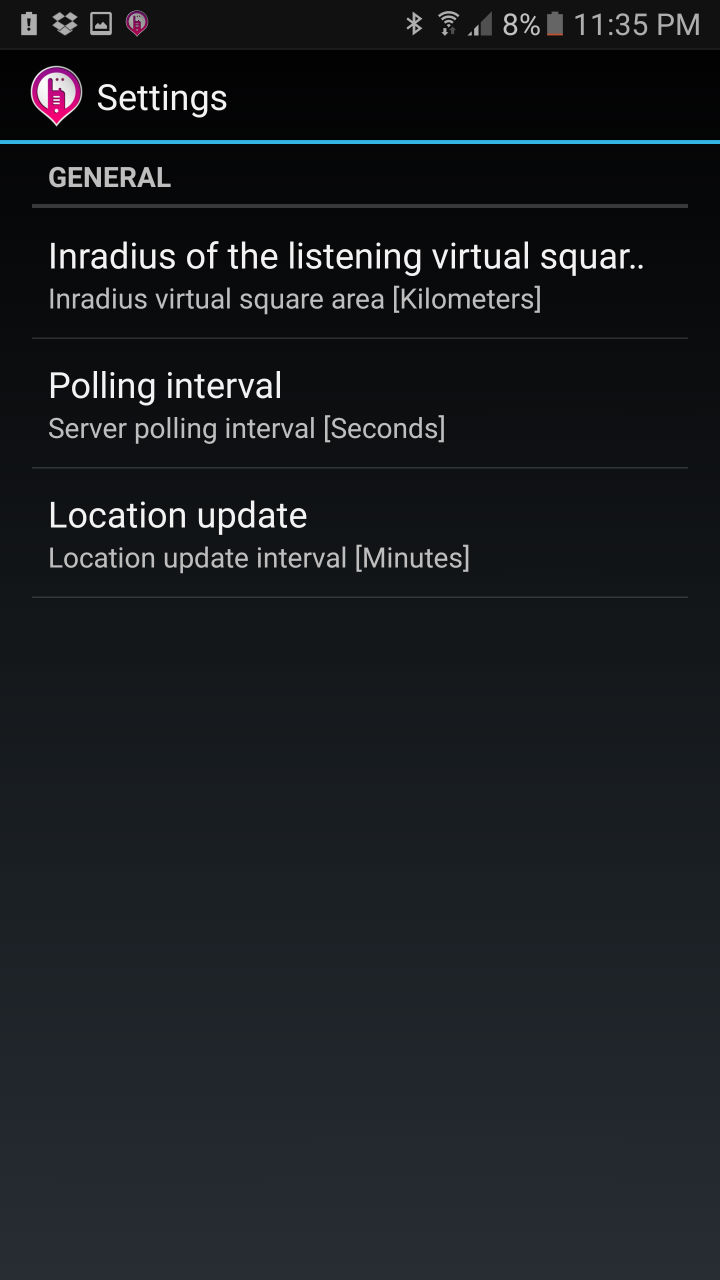
Task: Open the Polling interval setting
Action: click(360, 404)
